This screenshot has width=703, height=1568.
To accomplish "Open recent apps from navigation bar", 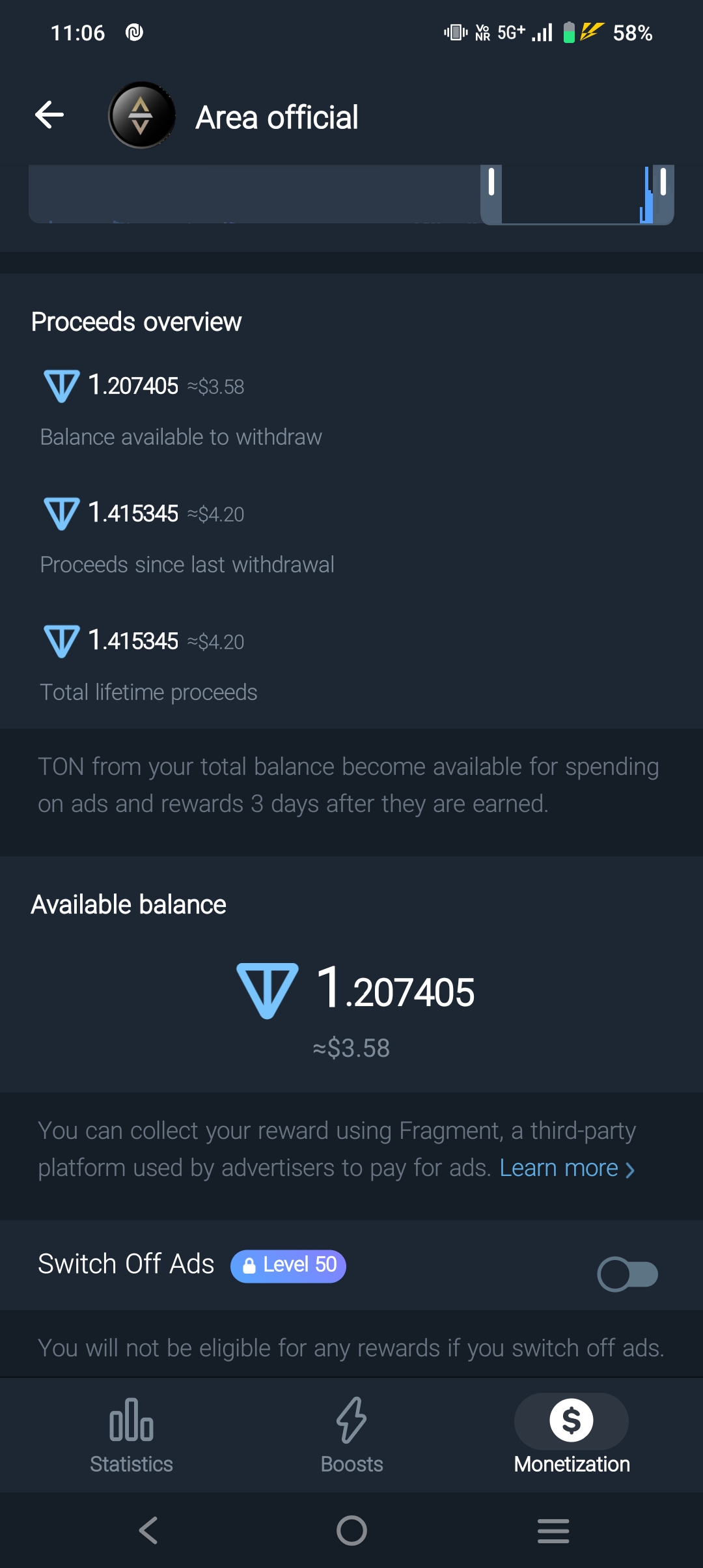I will [553, 1530].
